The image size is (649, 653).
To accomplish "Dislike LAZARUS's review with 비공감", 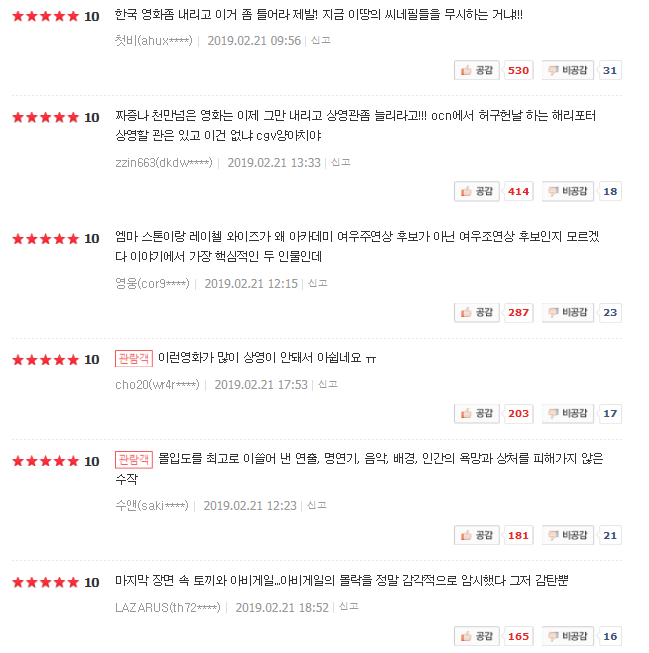I will coord(567,636).
